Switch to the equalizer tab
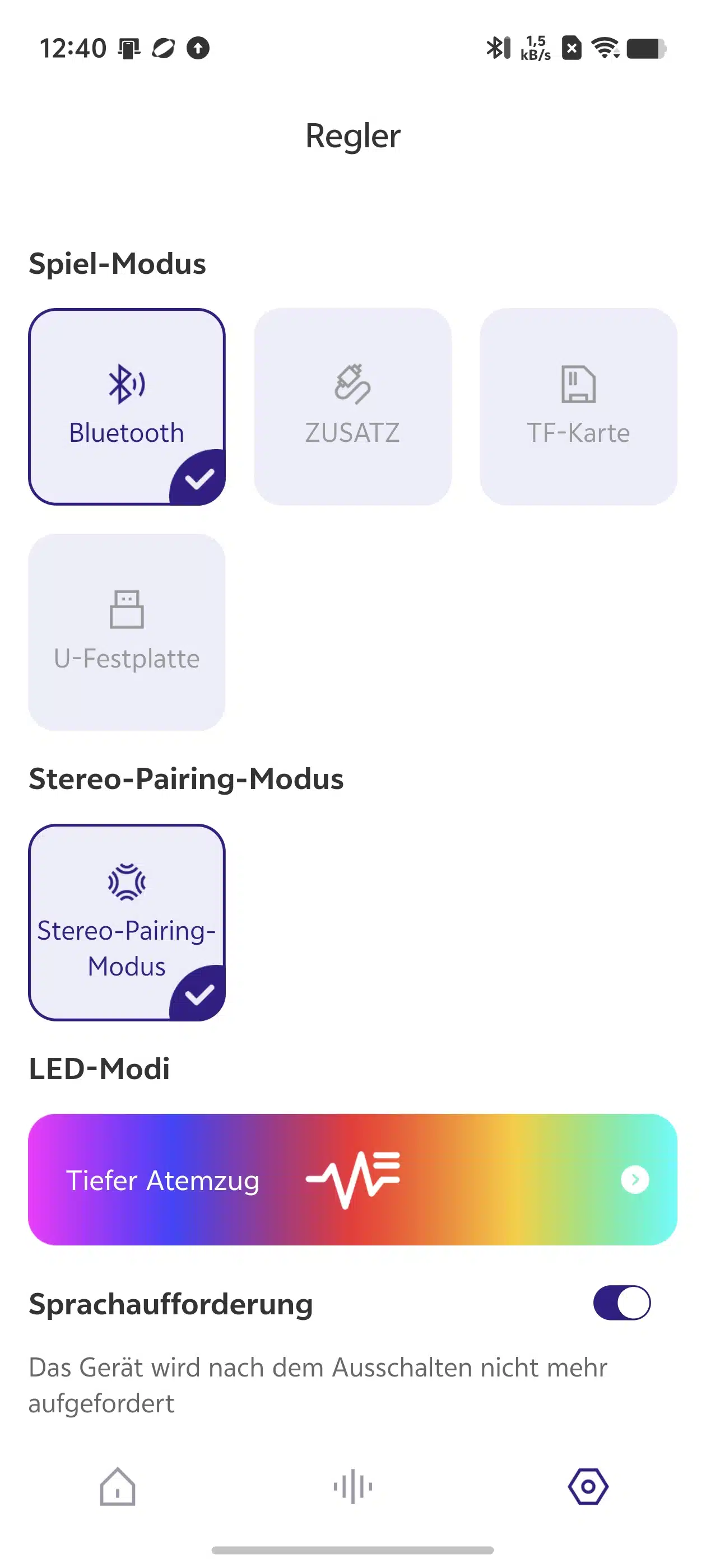This screenshot has height=1568, width=706. click(x=352, y=1487)
